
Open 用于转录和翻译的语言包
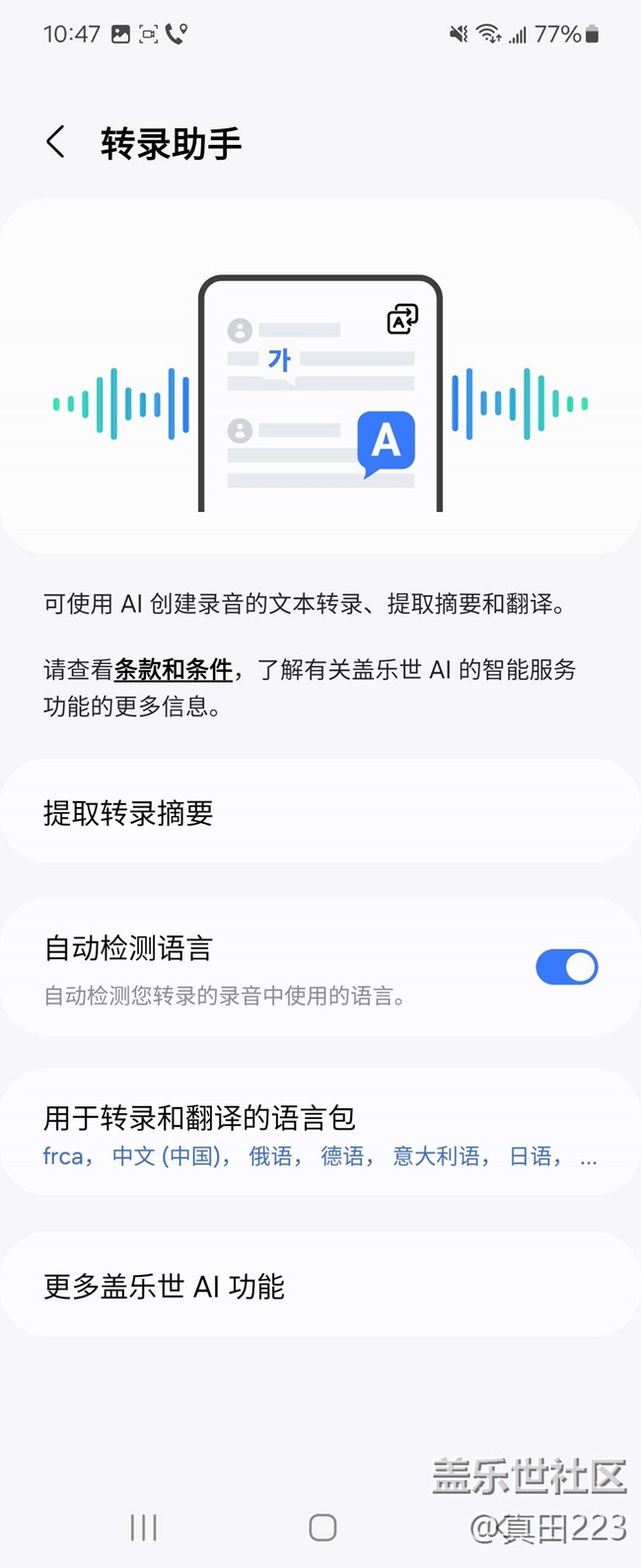coord(320,1134)
